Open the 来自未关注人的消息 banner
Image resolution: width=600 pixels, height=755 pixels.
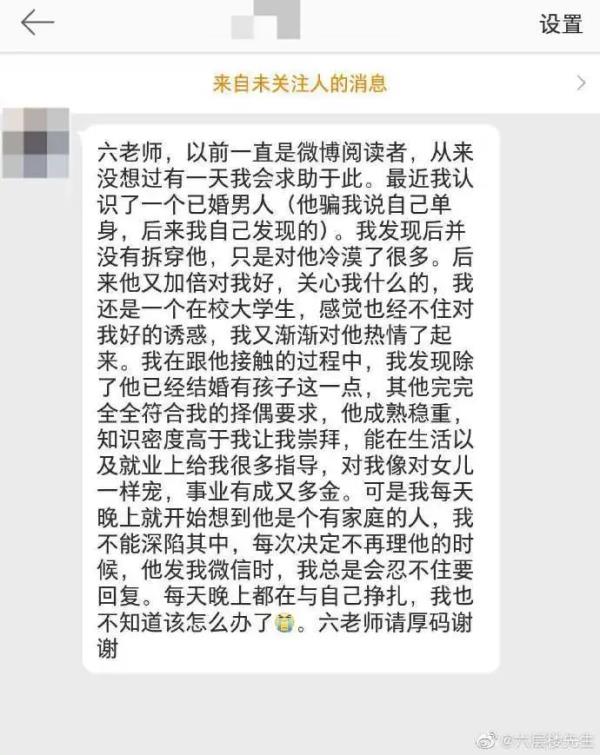[x=300, y=83]
